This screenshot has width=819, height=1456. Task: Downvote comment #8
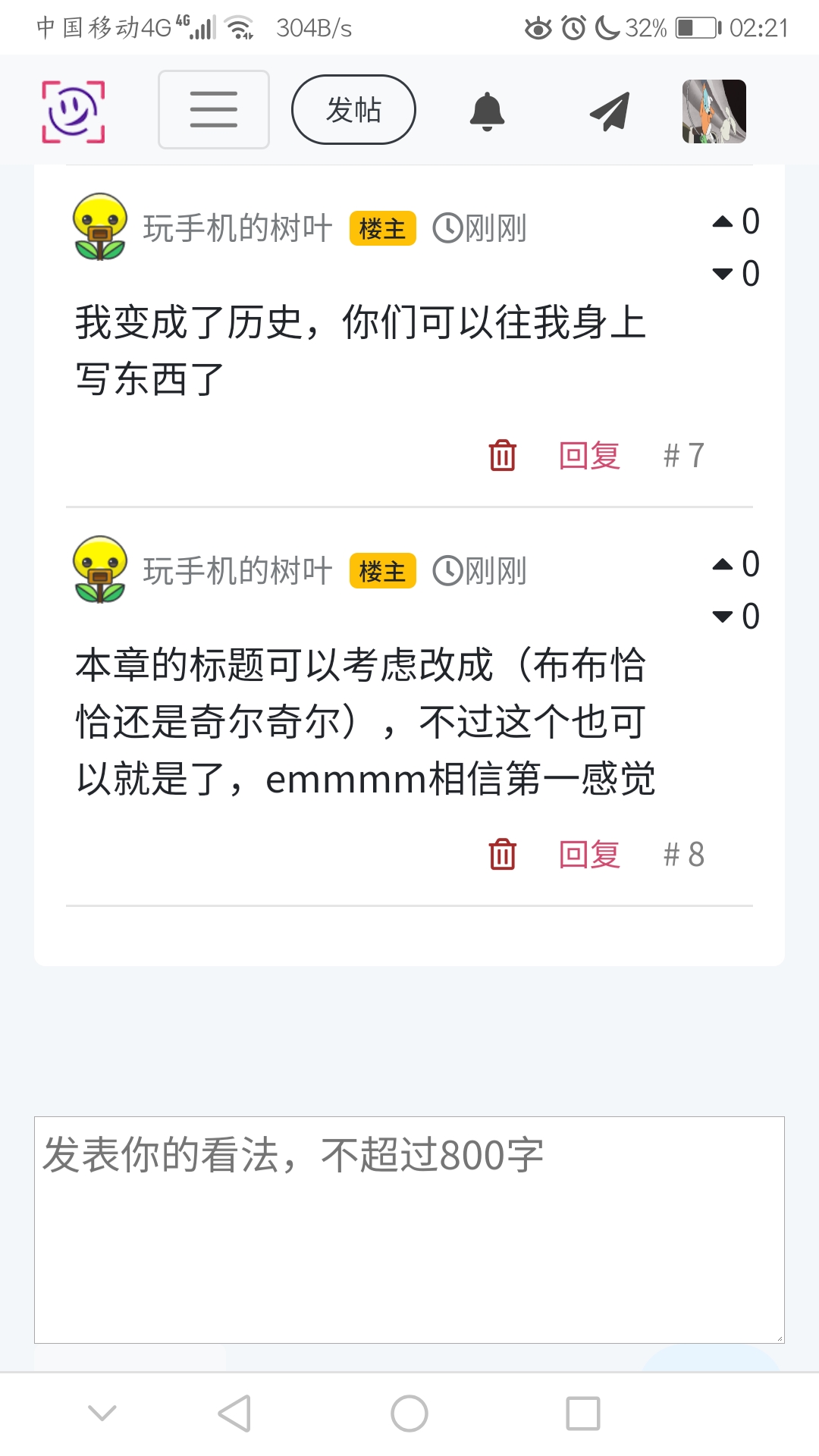tap(723, 617)
